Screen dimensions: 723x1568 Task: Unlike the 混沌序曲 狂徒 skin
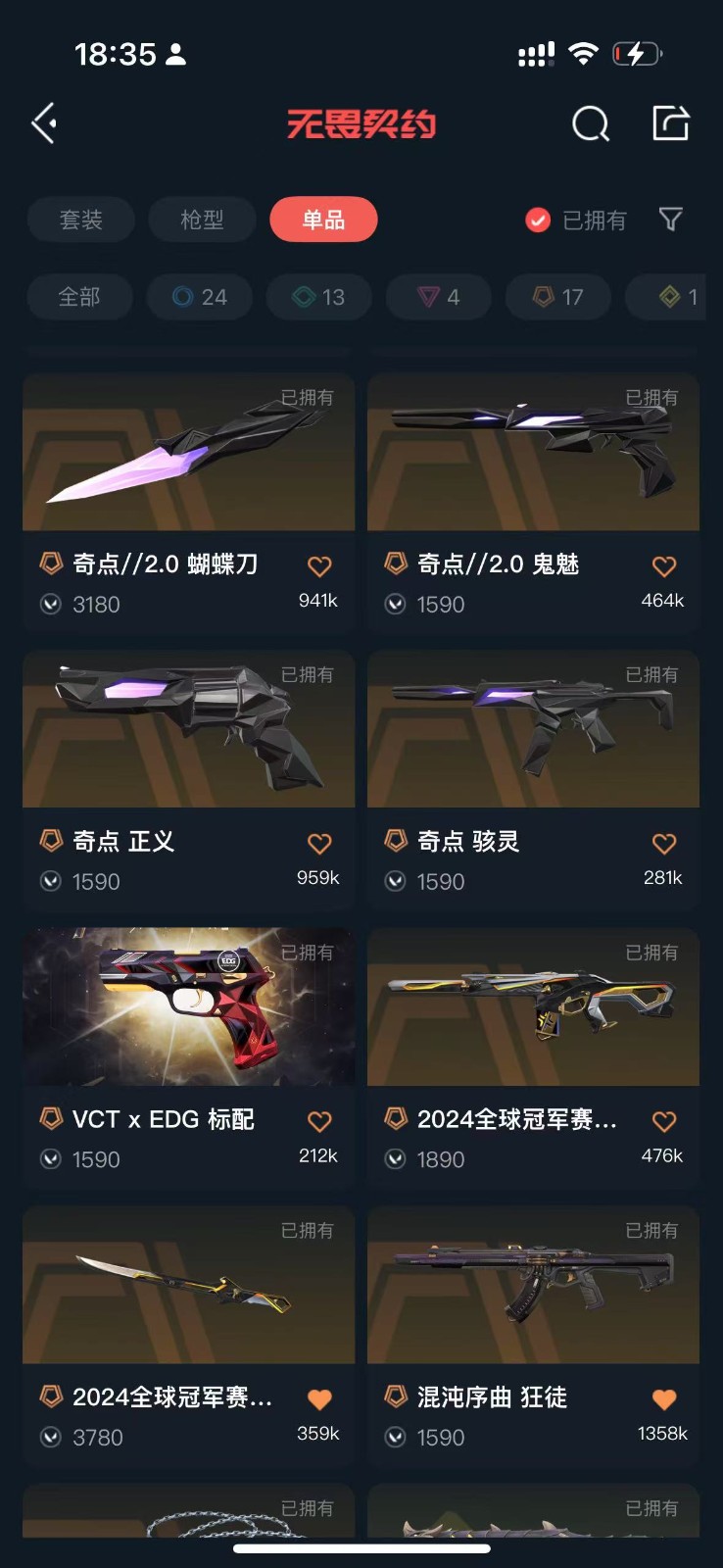663,1399
